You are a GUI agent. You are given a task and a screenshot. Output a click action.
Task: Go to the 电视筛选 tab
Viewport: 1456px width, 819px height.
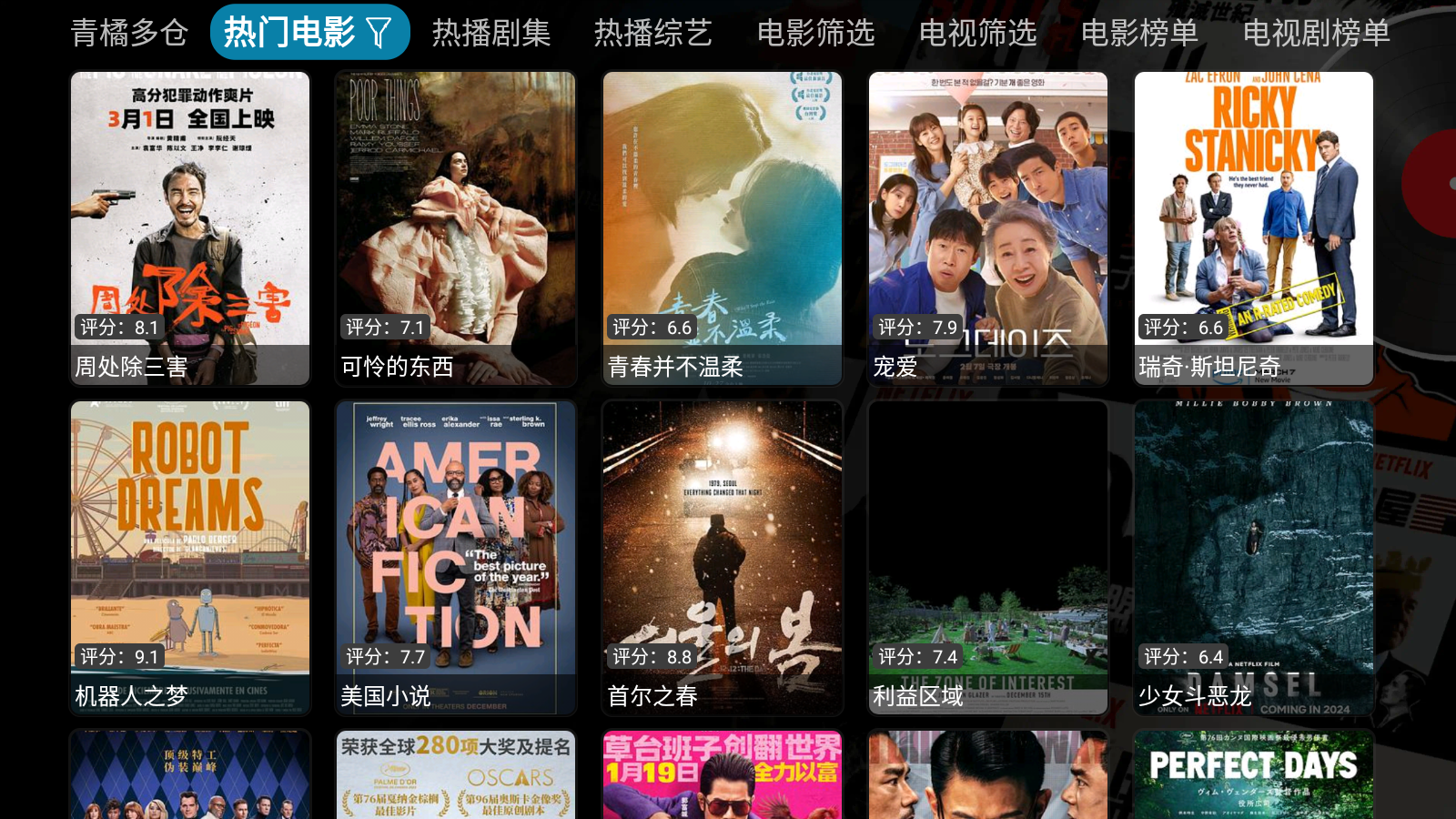point(977,33)
